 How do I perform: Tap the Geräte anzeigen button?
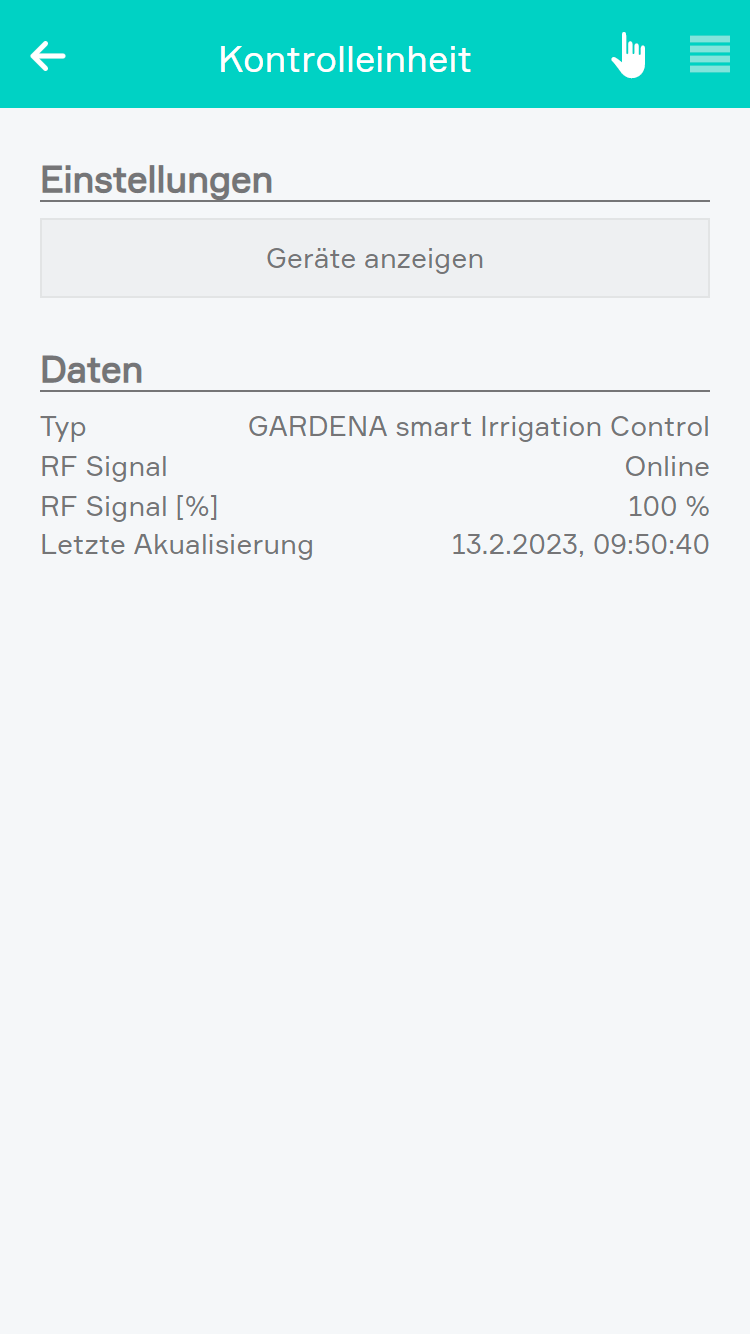[x=375, y=258]
